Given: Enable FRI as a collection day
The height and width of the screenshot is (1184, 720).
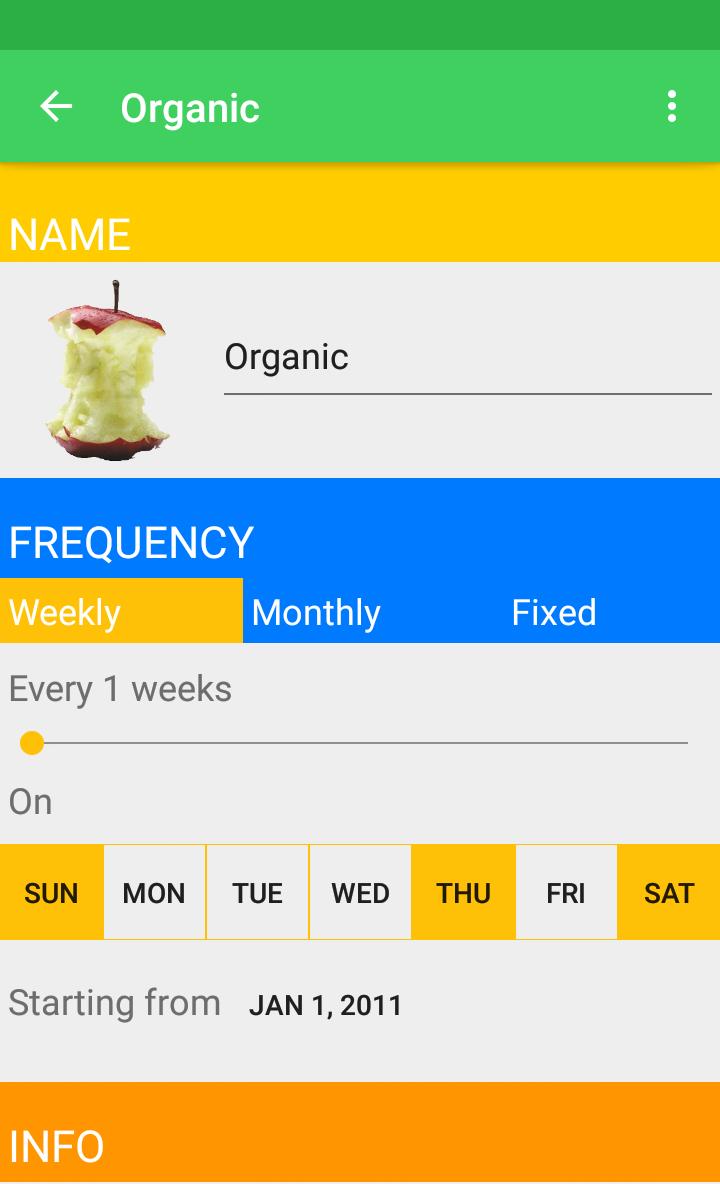Looking at the screenshot, I should point(566,892).
